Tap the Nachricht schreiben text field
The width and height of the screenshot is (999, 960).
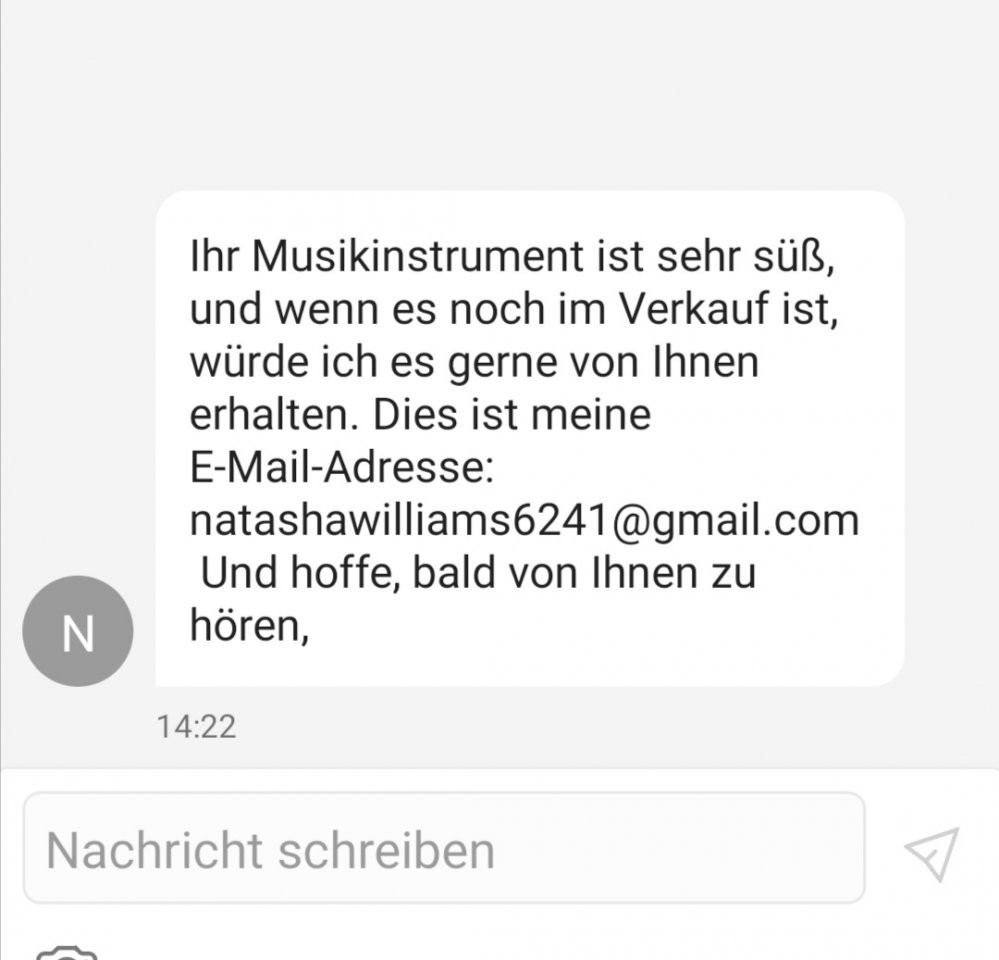click(443, 849)
